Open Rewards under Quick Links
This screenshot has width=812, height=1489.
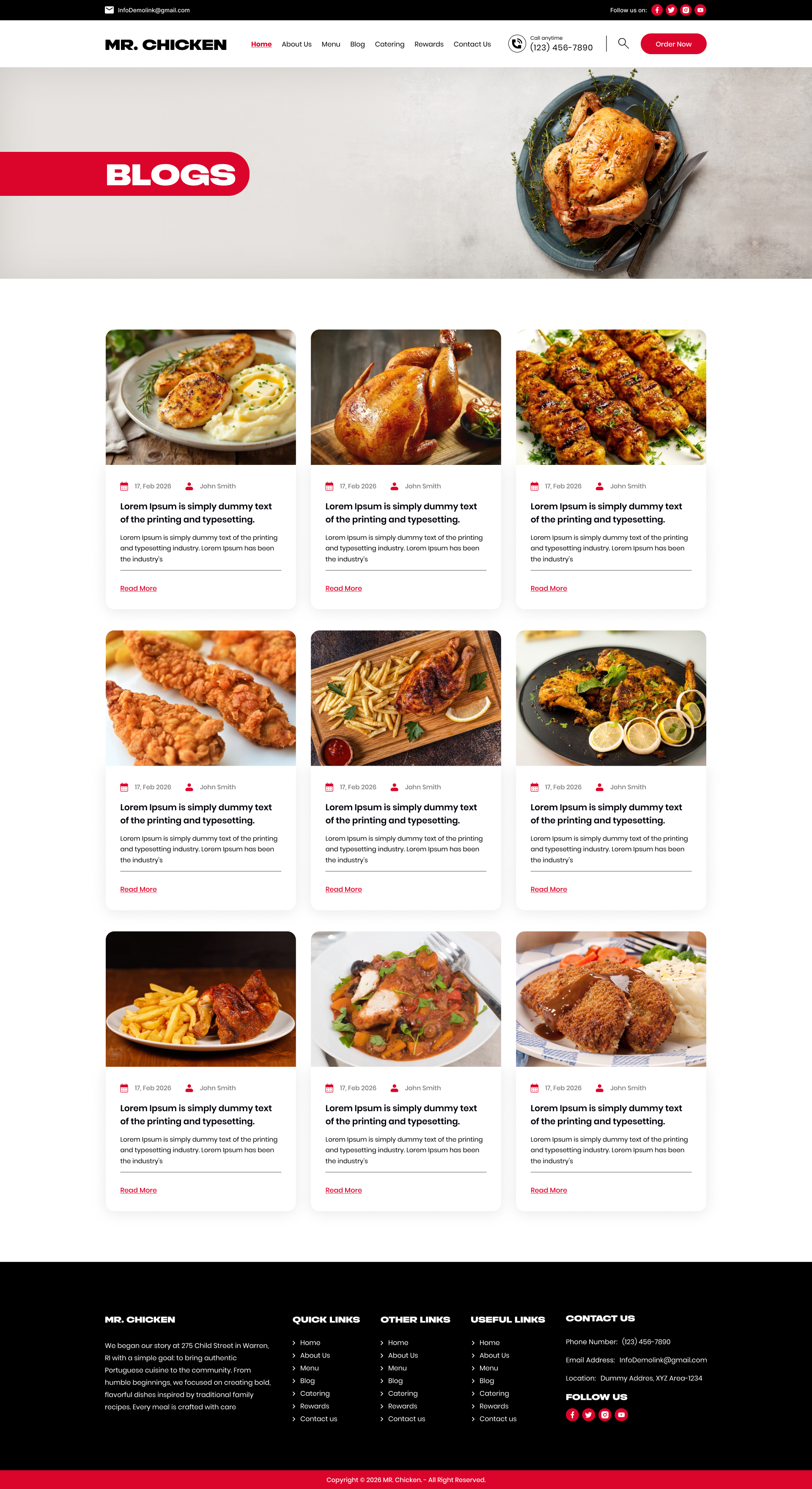click(x=314, y=1406)
